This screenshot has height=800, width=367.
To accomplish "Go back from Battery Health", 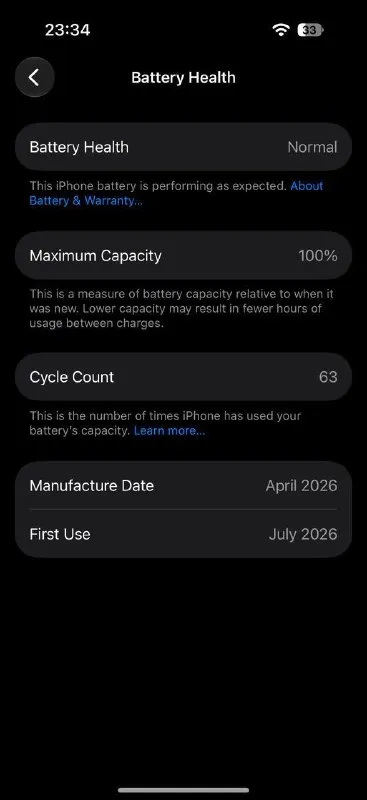I will (x=34, y=78).
